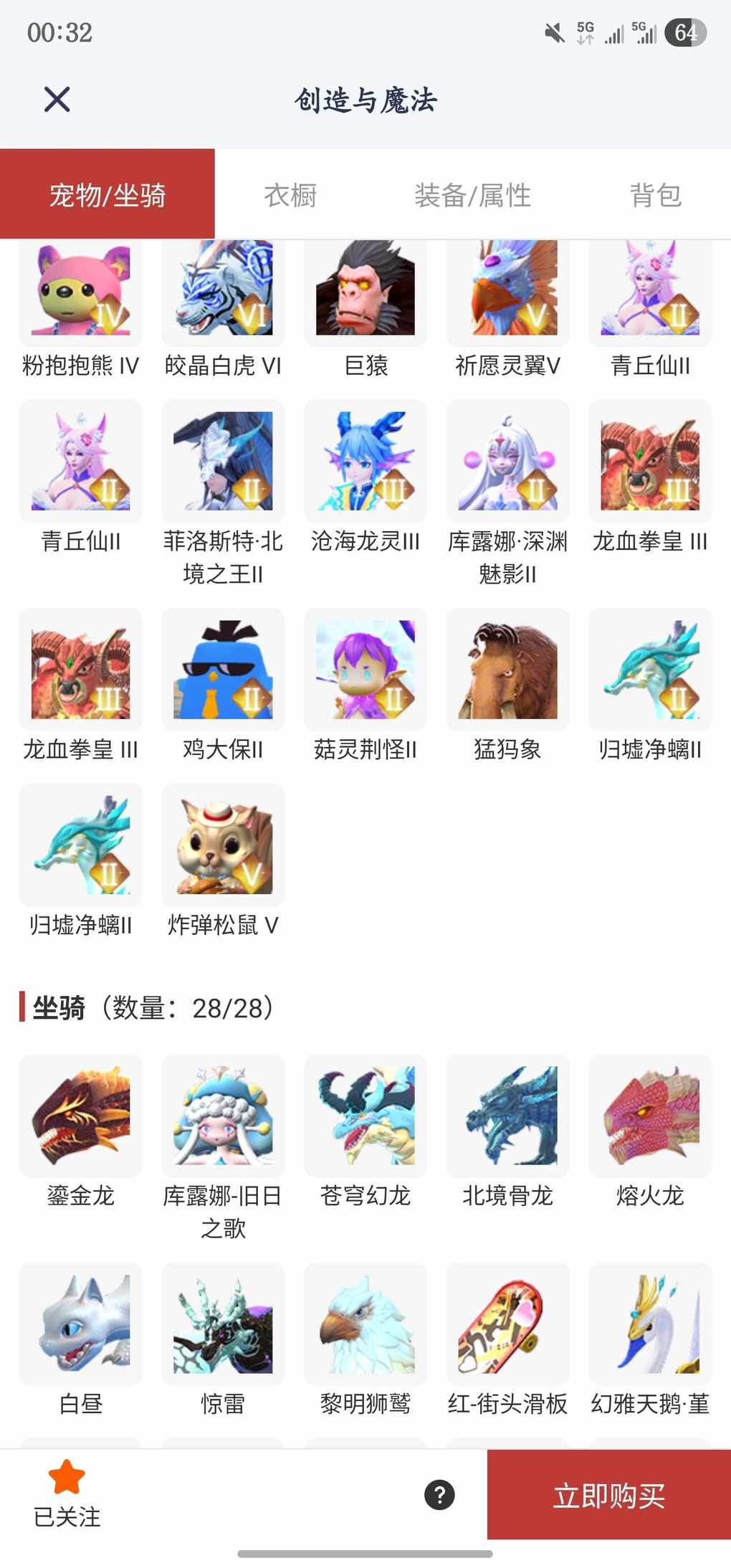Open the 红-街头滑板 mount
This screenshot has width=731, height=1568.
pyautogui.click(x=507, y=1324)
